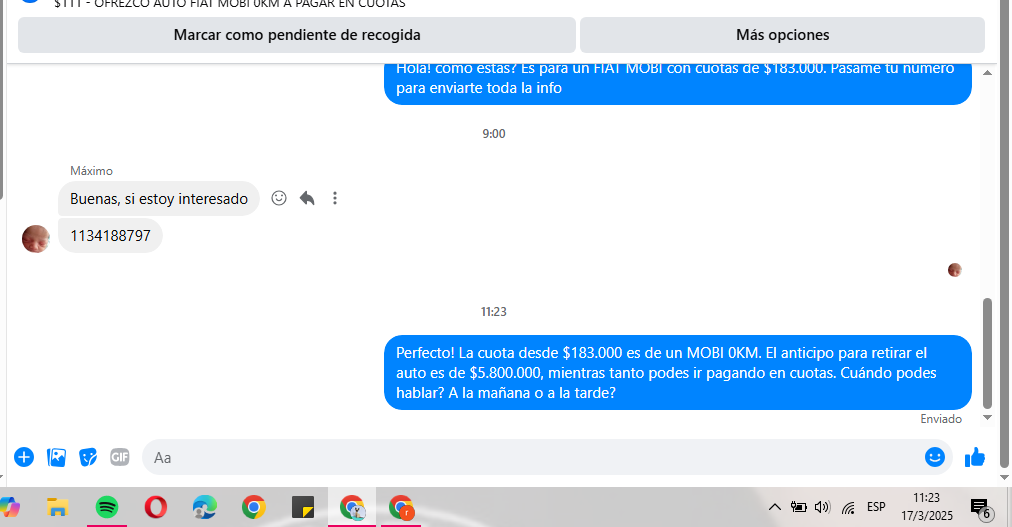
Task: Choose a sticker to send
Action: pyautogui.click(x=88, y=457)
